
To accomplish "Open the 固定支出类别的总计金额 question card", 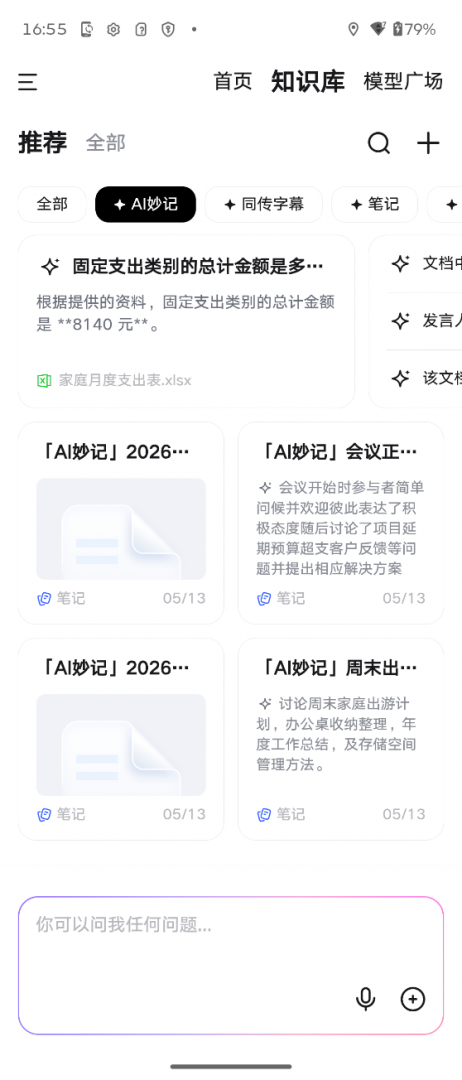I will click(x=186, y=322).
